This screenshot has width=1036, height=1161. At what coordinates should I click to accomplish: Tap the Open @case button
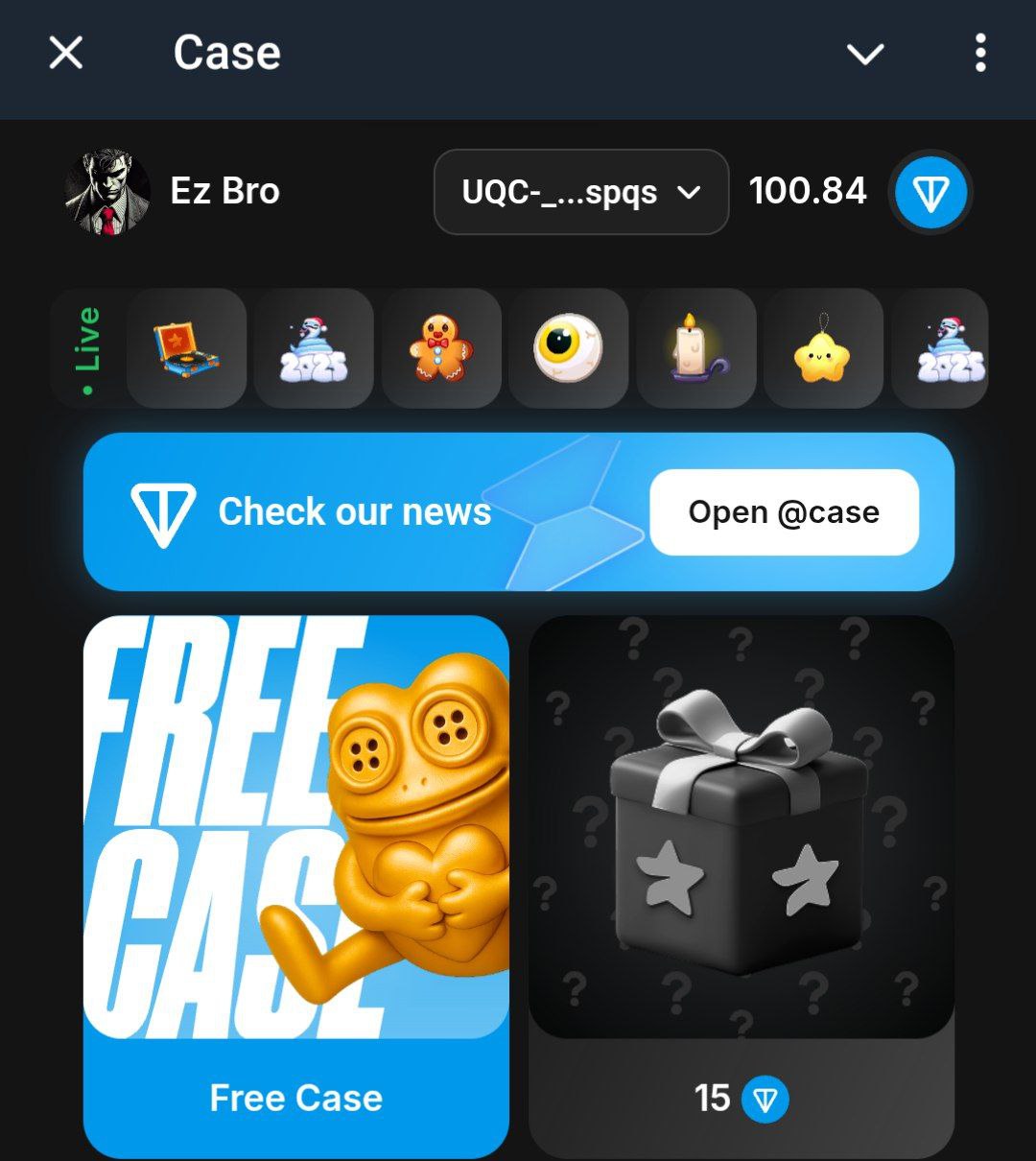(x=784, y=512)
